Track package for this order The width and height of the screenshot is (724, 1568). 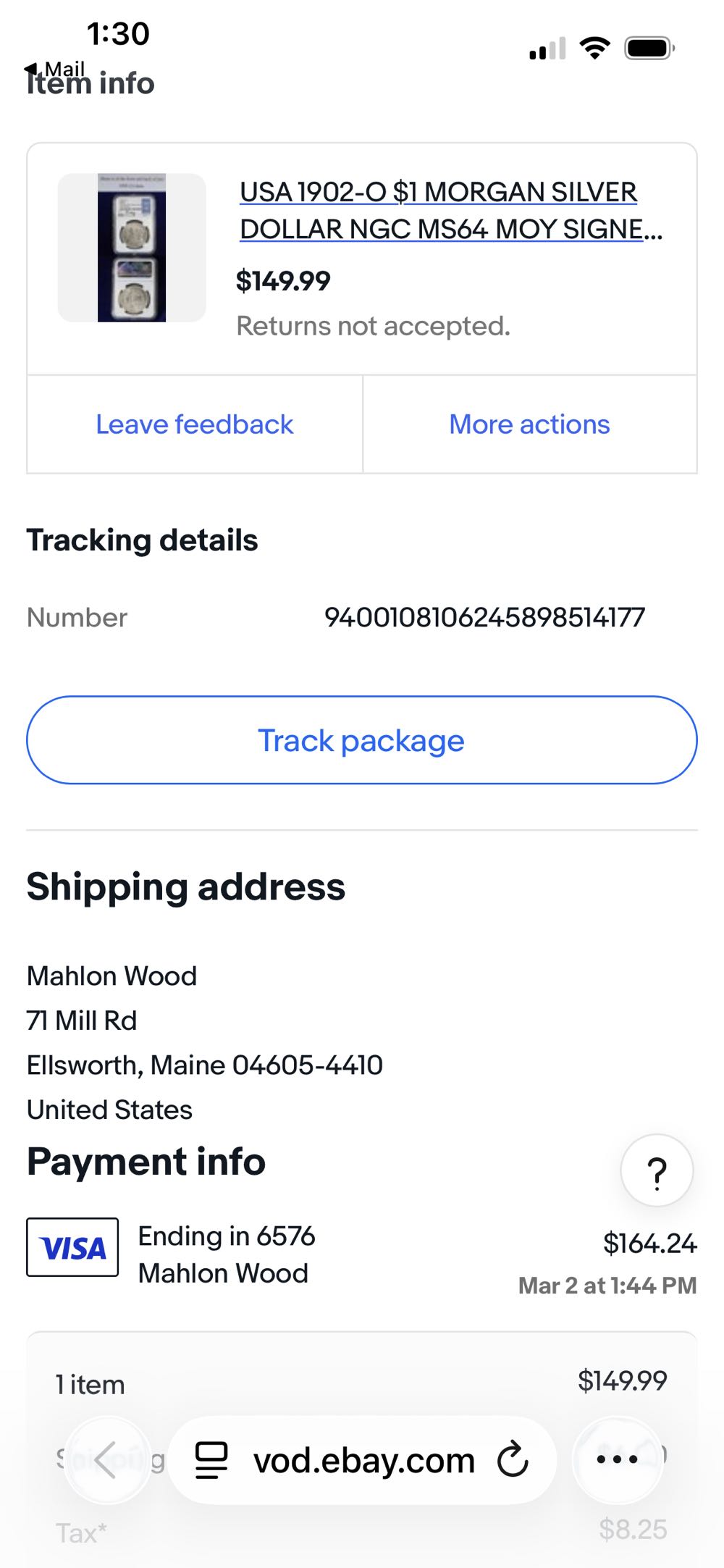coord(362,740)
